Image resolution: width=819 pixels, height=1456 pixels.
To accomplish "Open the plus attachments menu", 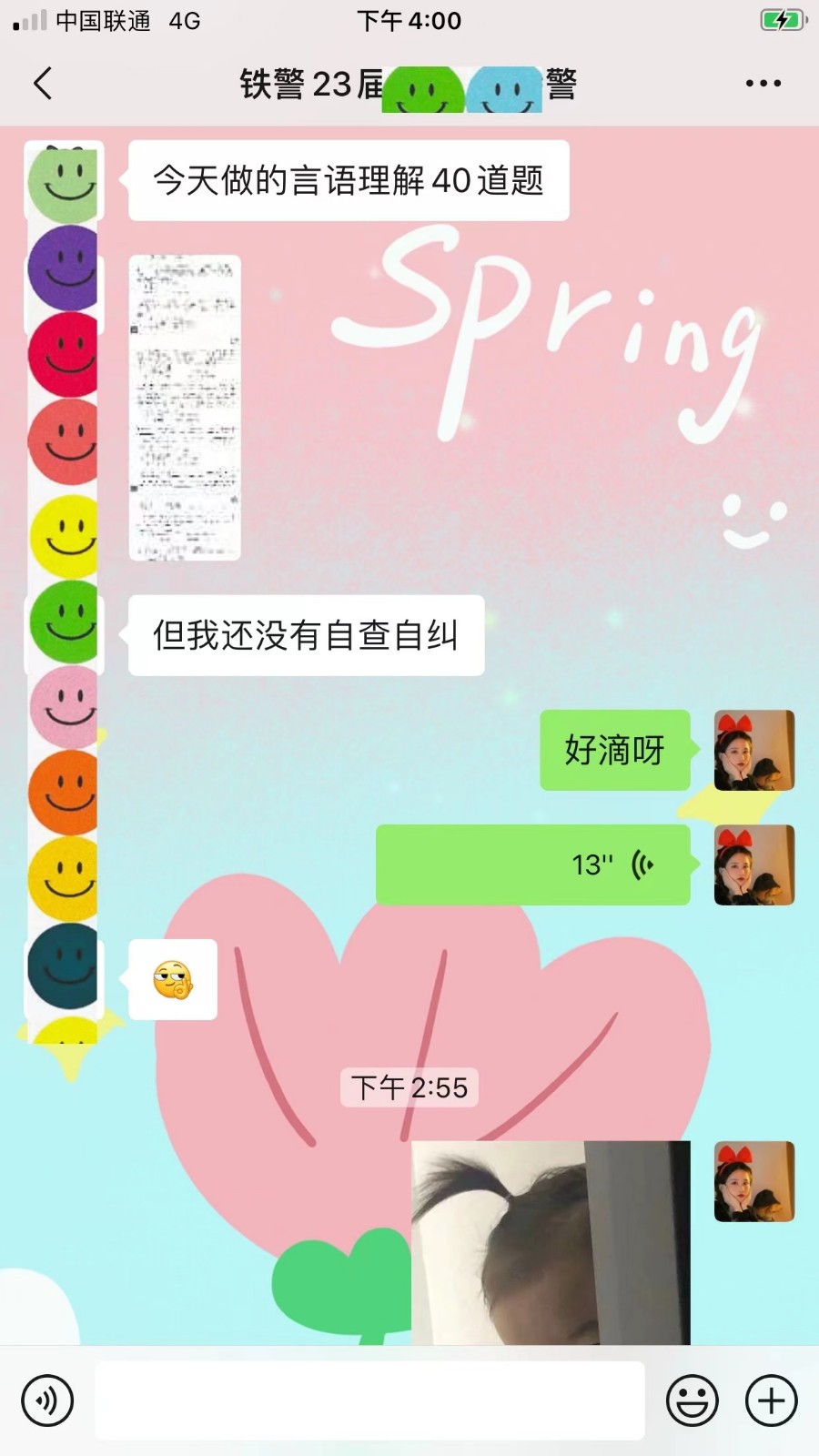I will point(771,1400).
